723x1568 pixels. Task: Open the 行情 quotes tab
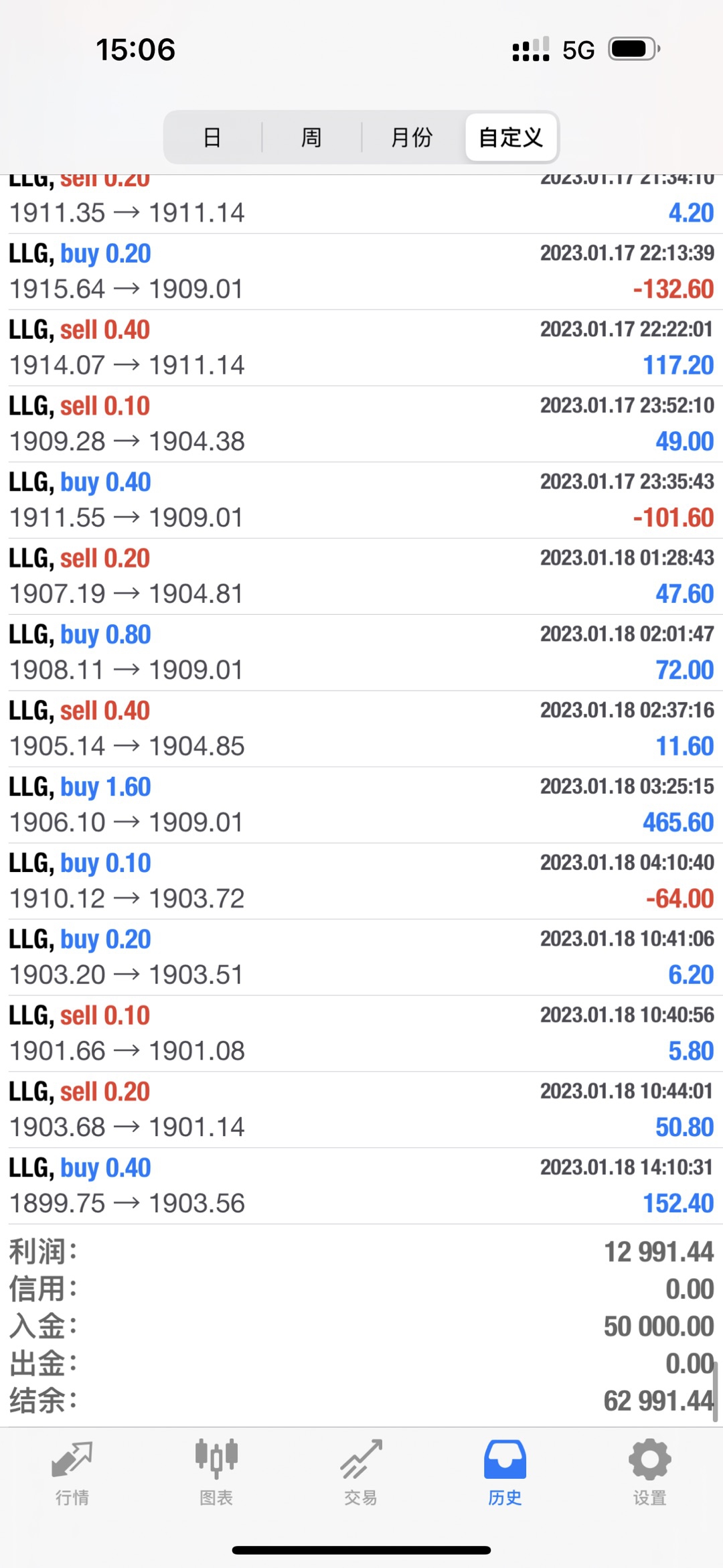72,1472
